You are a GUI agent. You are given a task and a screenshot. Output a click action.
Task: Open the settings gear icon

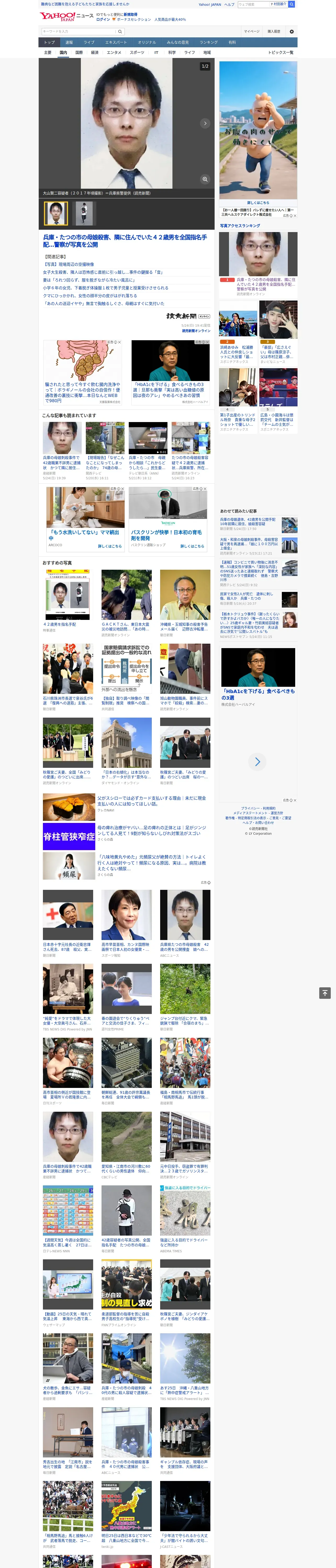(292, 31)
